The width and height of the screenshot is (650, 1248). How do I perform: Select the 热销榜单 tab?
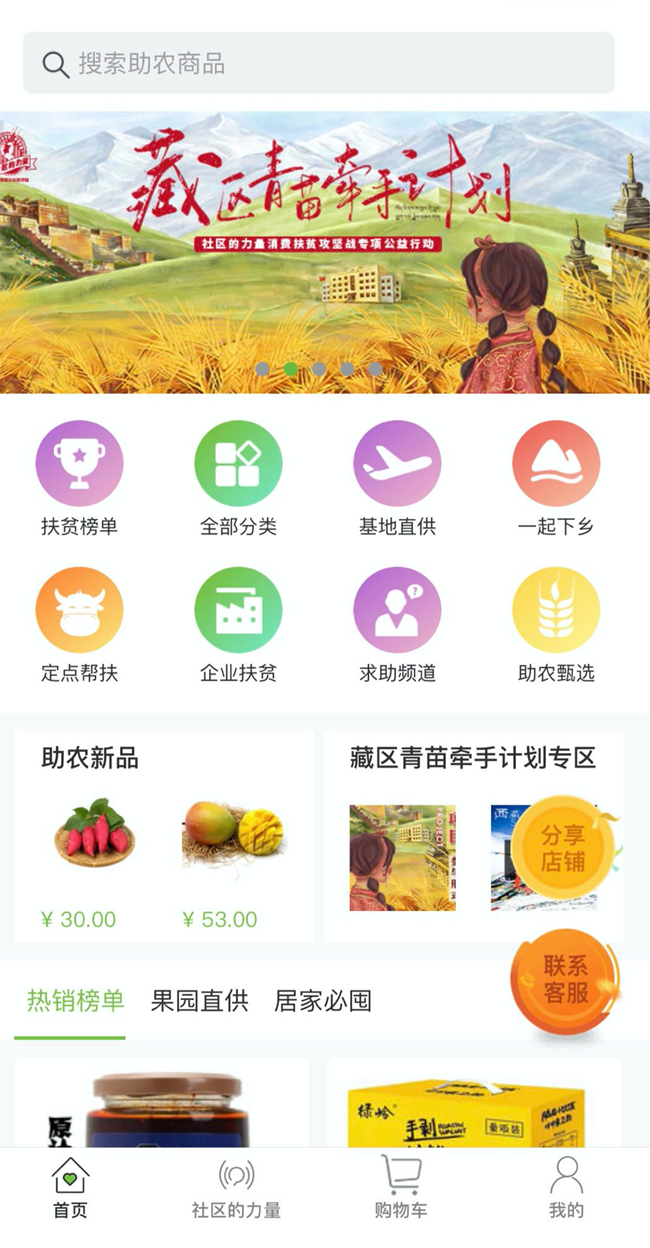point(75,1001)
